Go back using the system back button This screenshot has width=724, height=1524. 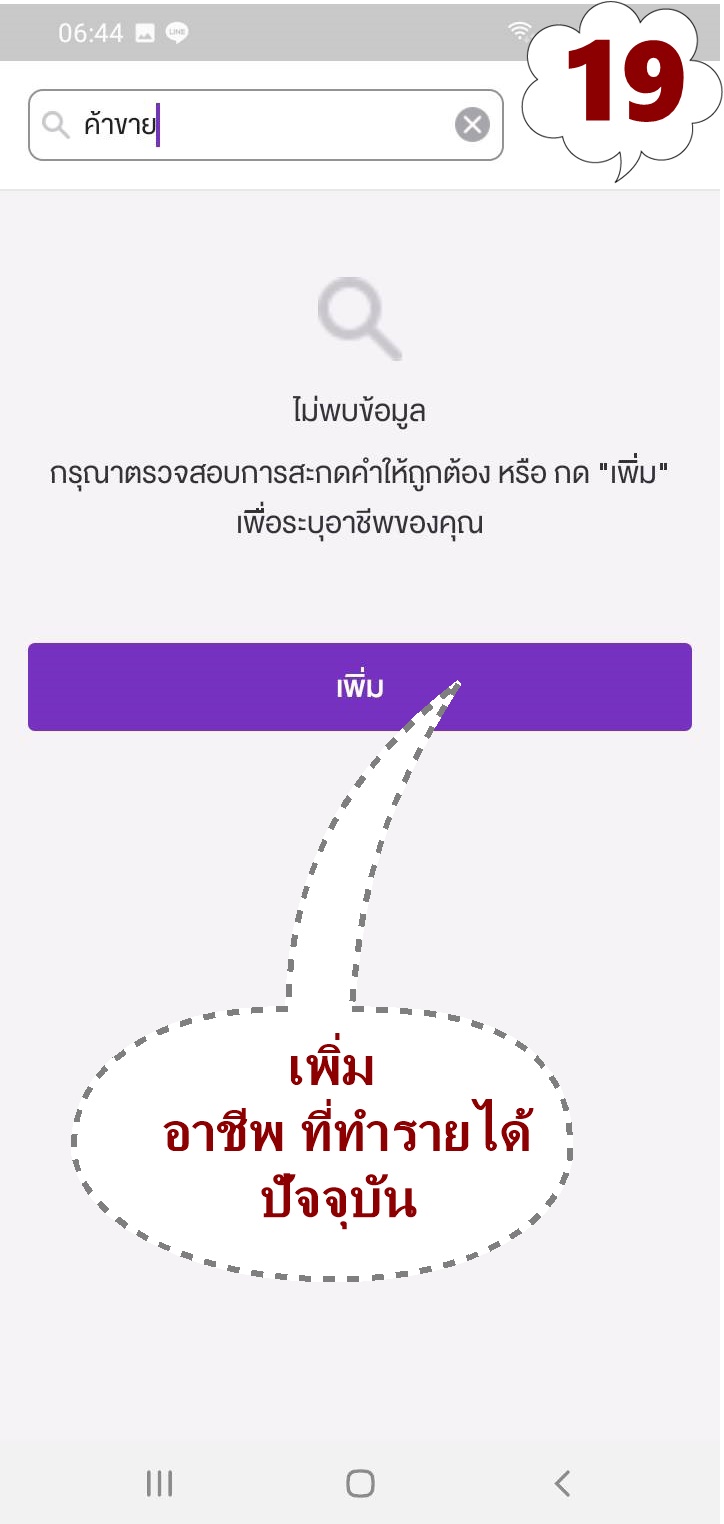(x=562, y=1483)
